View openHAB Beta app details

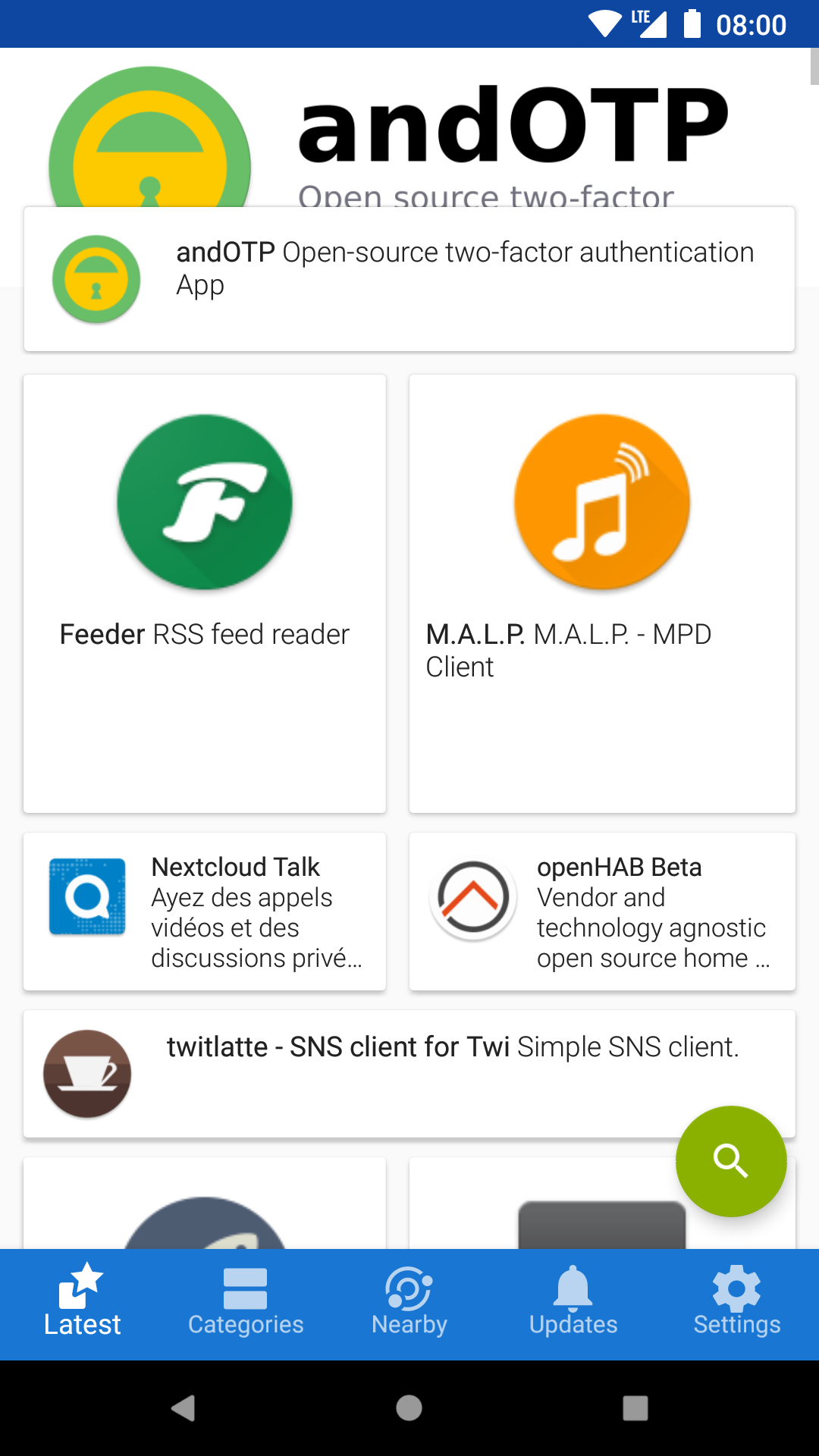tap(602, 912)
